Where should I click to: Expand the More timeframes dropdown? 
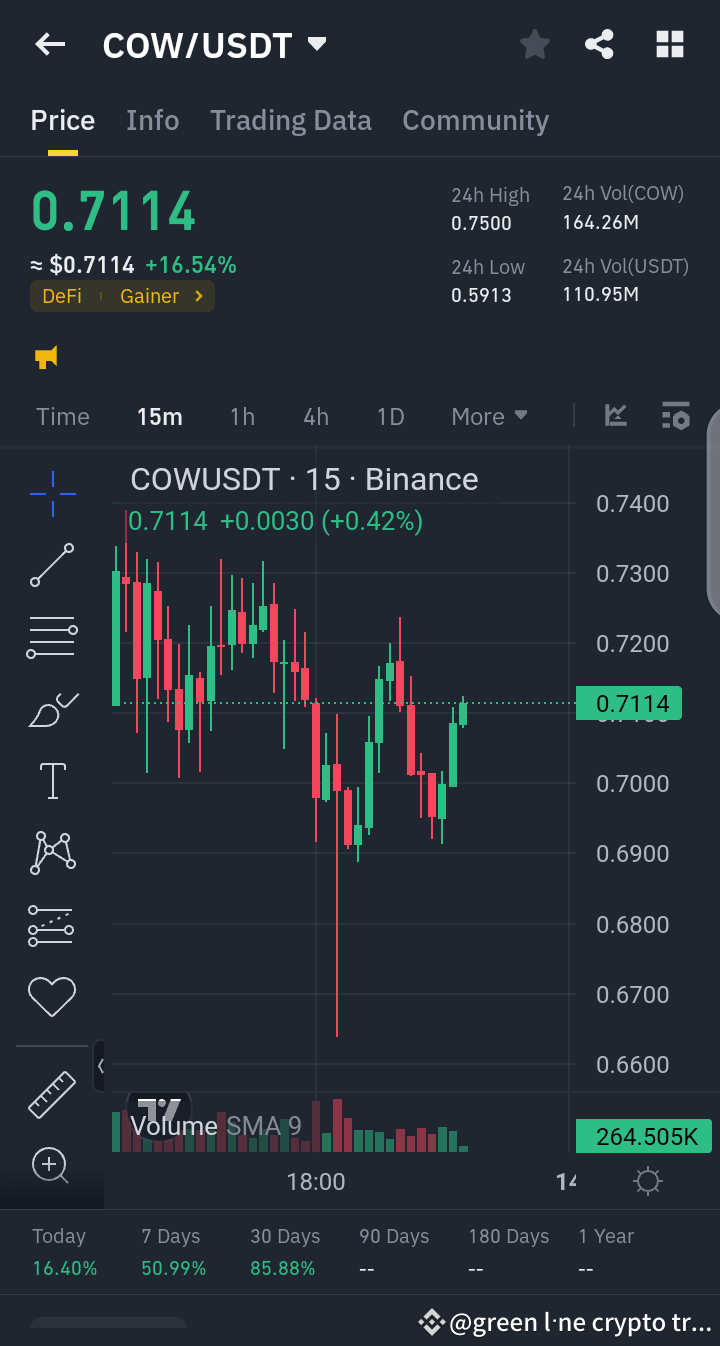pyautogui.click(x=489, y=416)
